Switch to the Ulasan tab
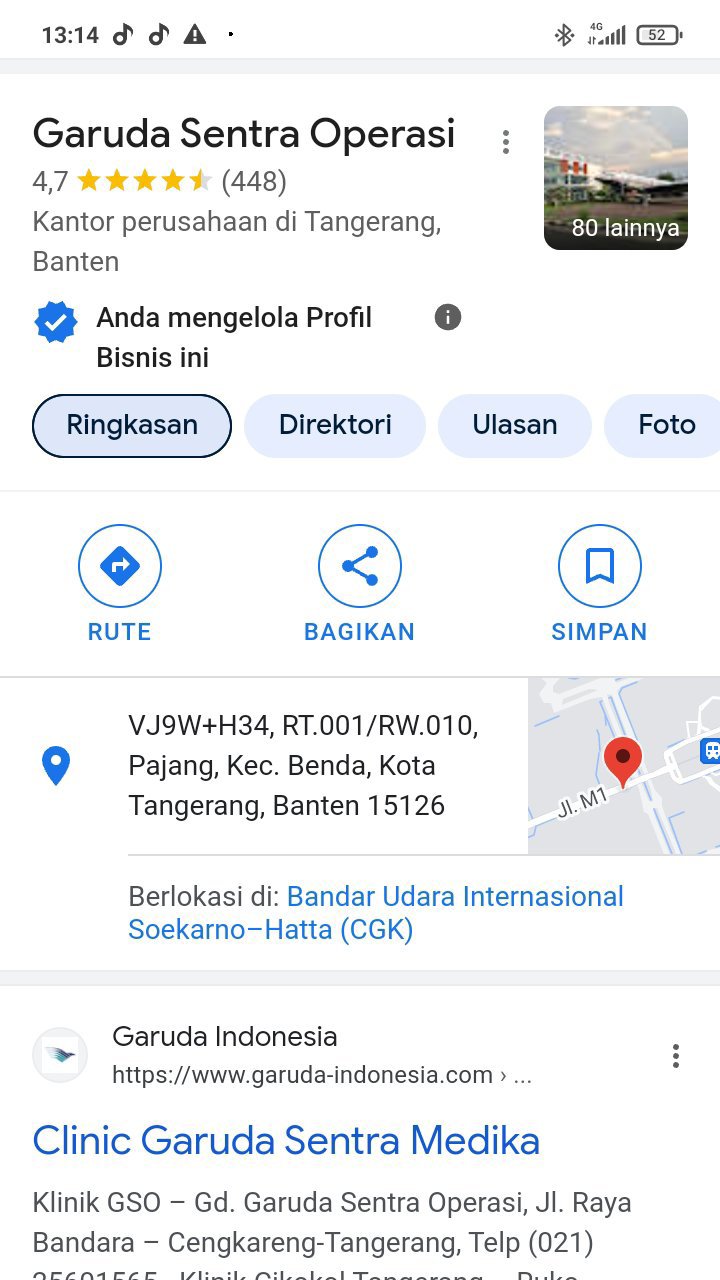 point(515,425)
